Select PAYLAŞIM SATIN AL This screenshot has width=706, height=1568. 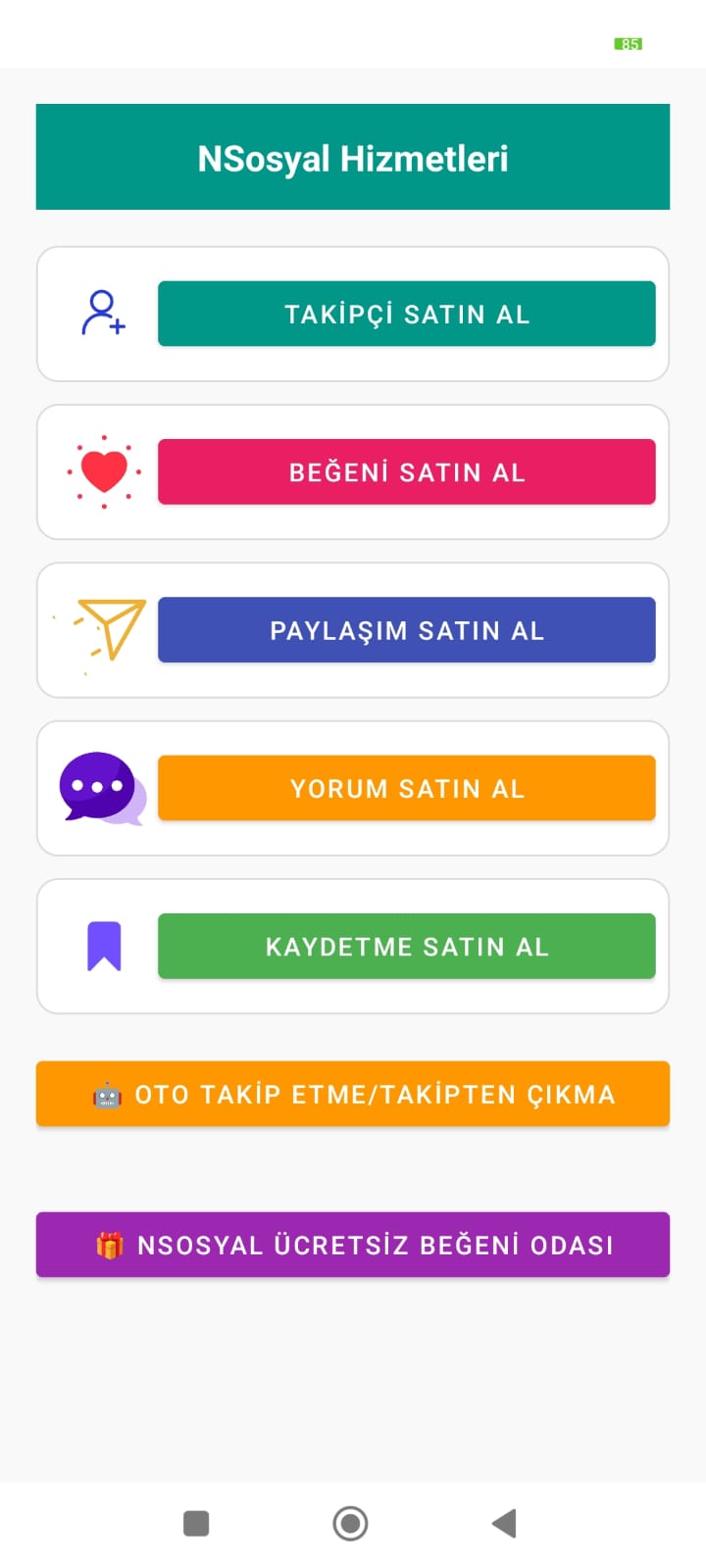point(406,630)
